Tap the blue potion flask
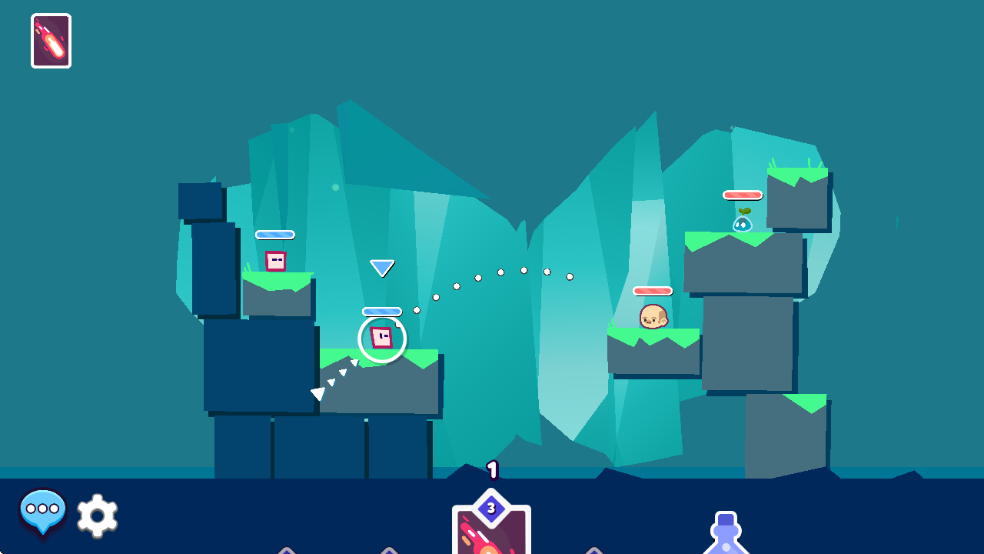Image resolution: width=984 pixels, height=554 pixels. (726, 535)
